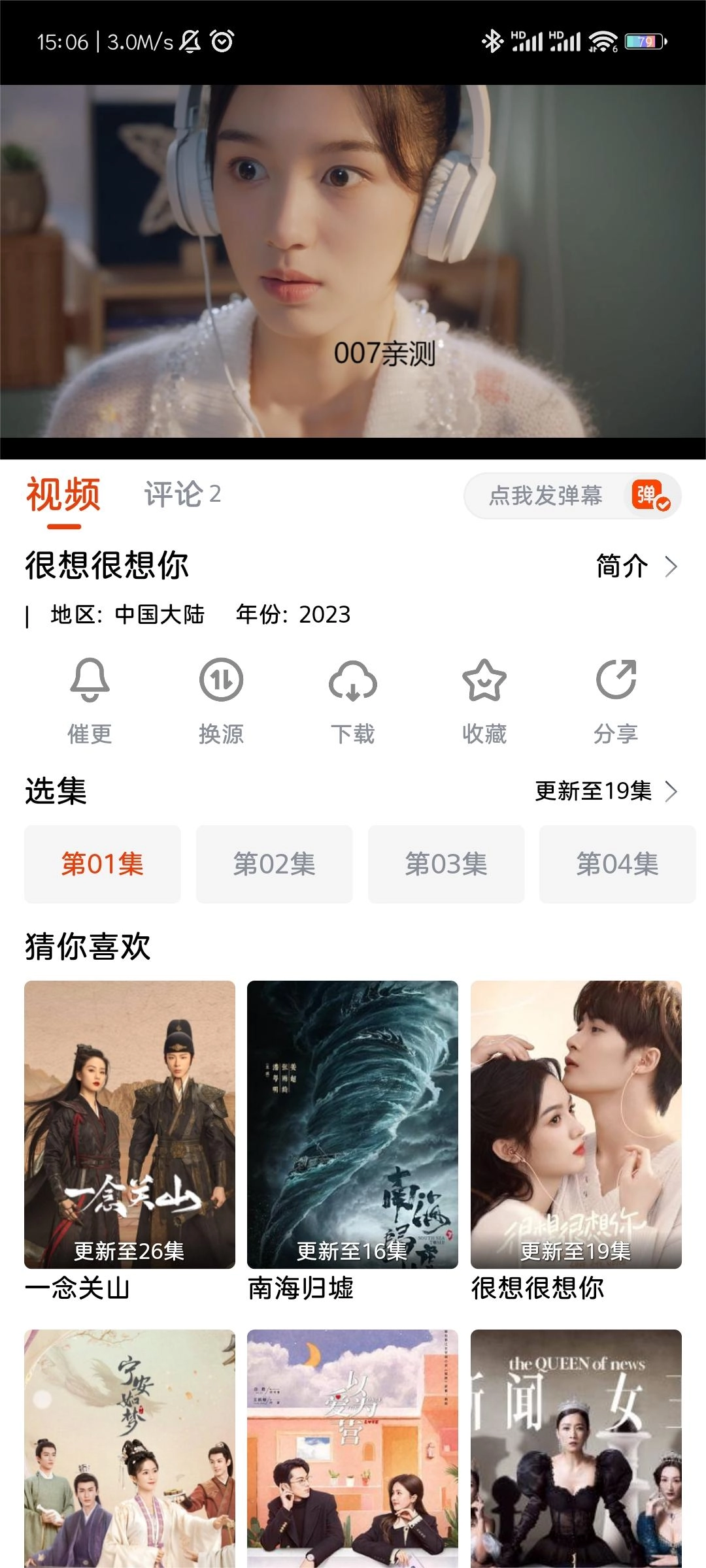
Task: Open the 南海归墟 card
Action: coord(352,1141)
